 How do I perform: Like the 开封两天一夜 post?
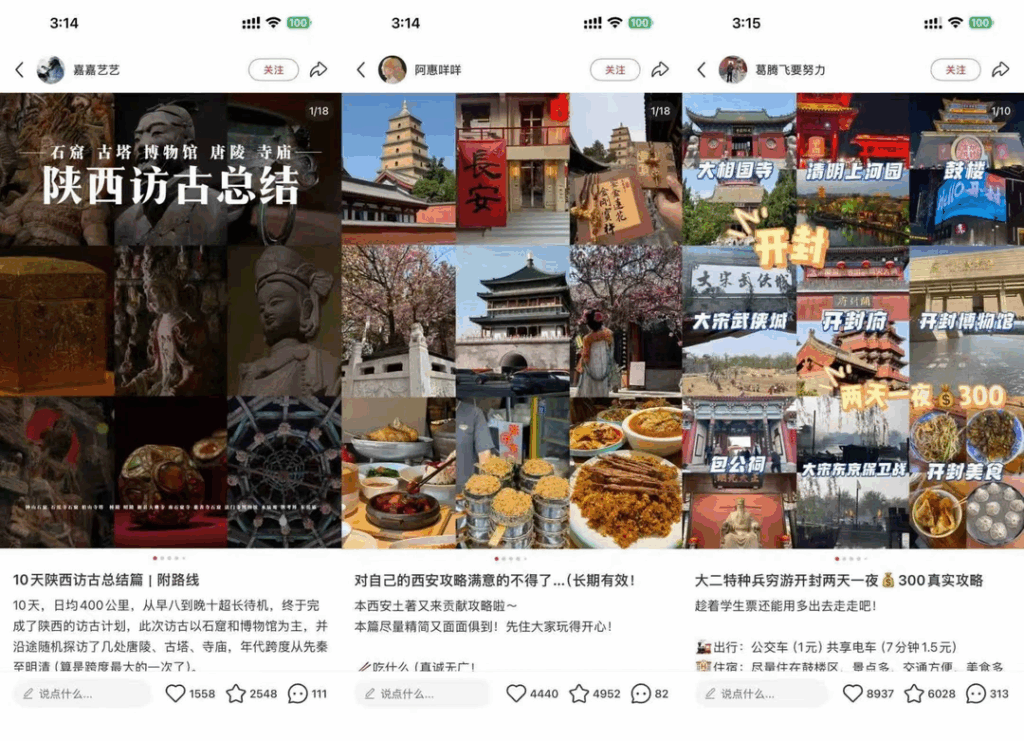[x=853, y=693]
